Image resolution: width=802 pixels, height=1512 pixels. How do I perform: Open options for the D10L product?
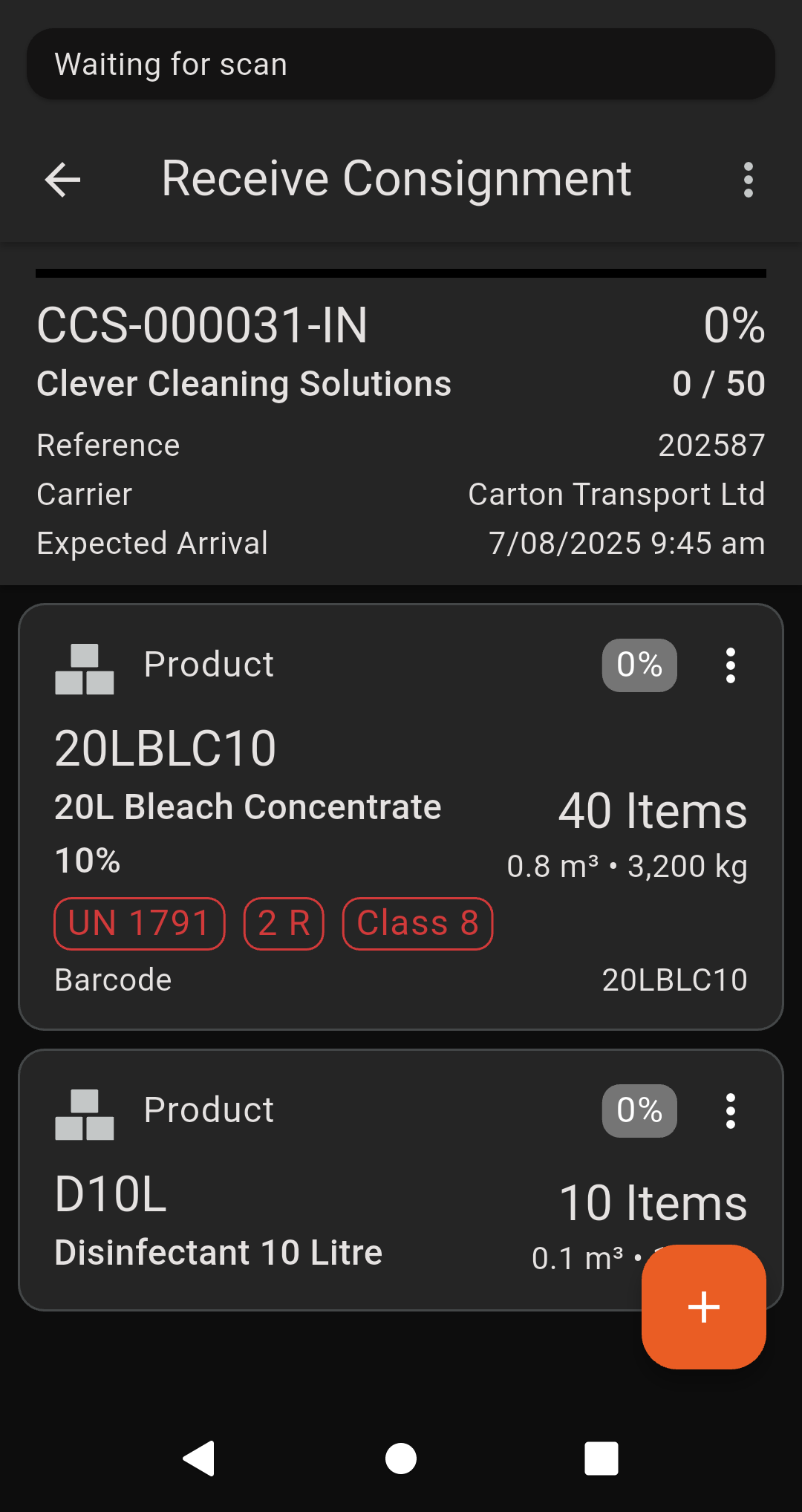click(731, 1111)
